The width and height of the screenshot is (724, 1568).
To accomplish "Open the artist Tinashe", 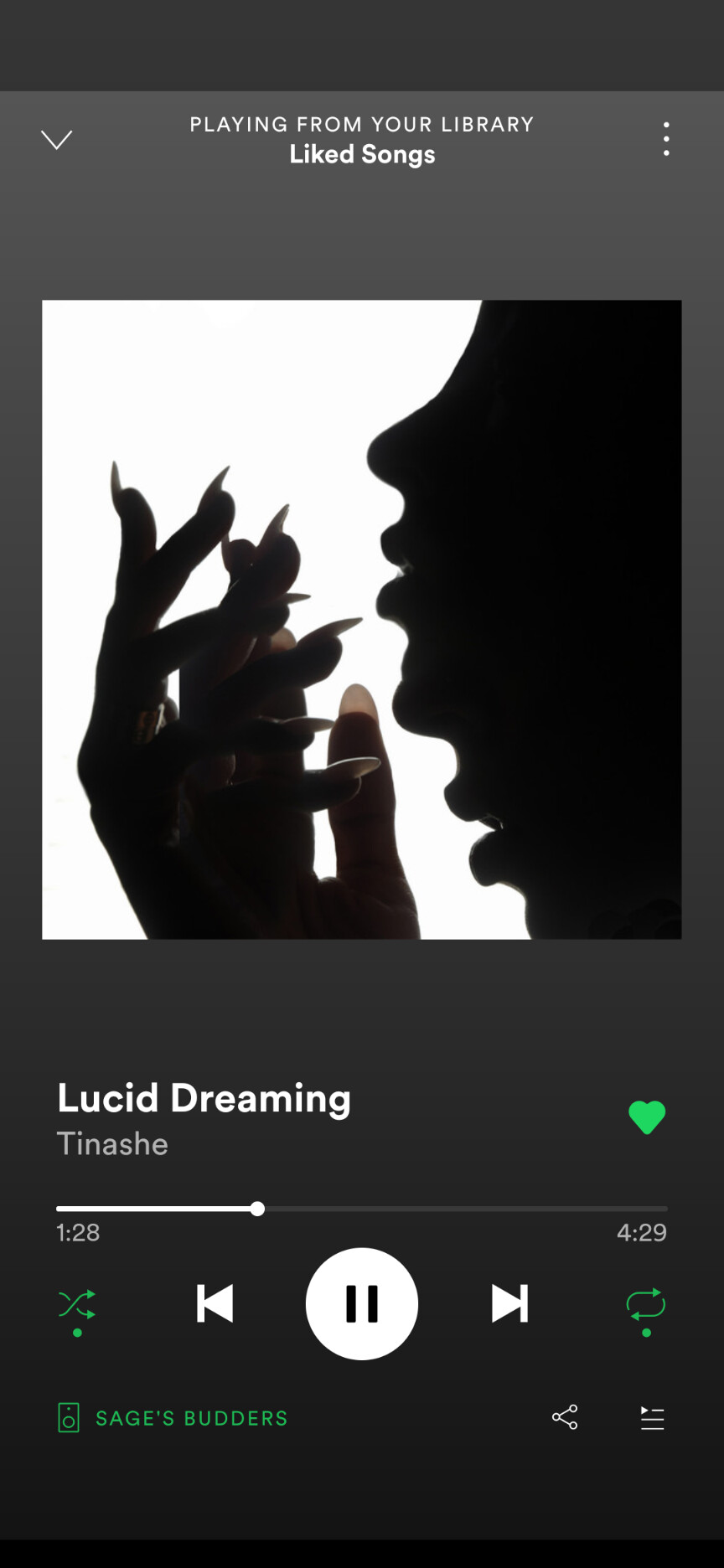I will click(112, 1144).
